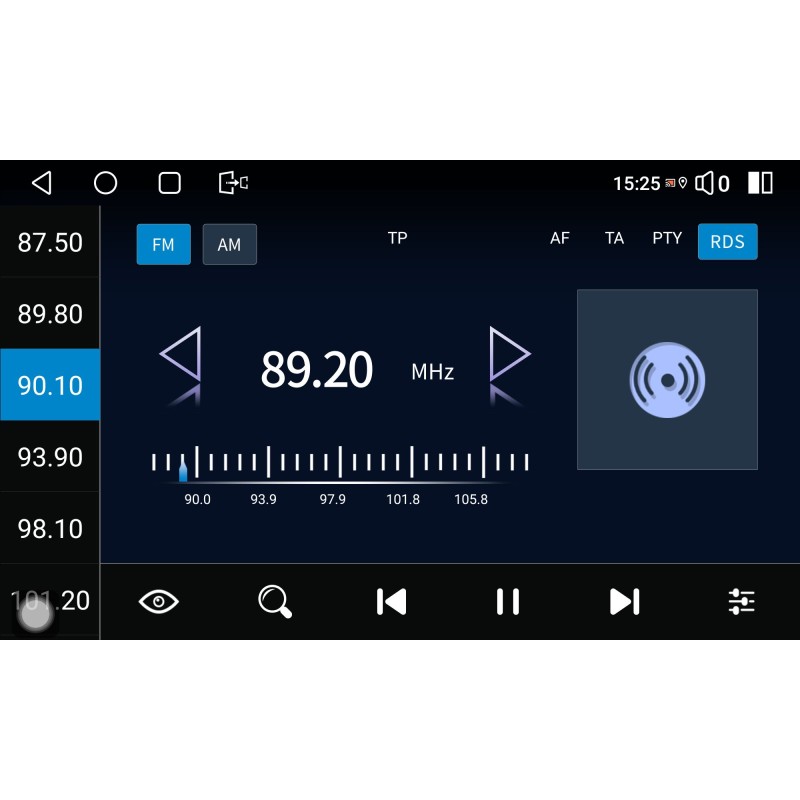This screenshot has height=800, width=800.
Task: Toggle the AF option
Action: point(560,238)
